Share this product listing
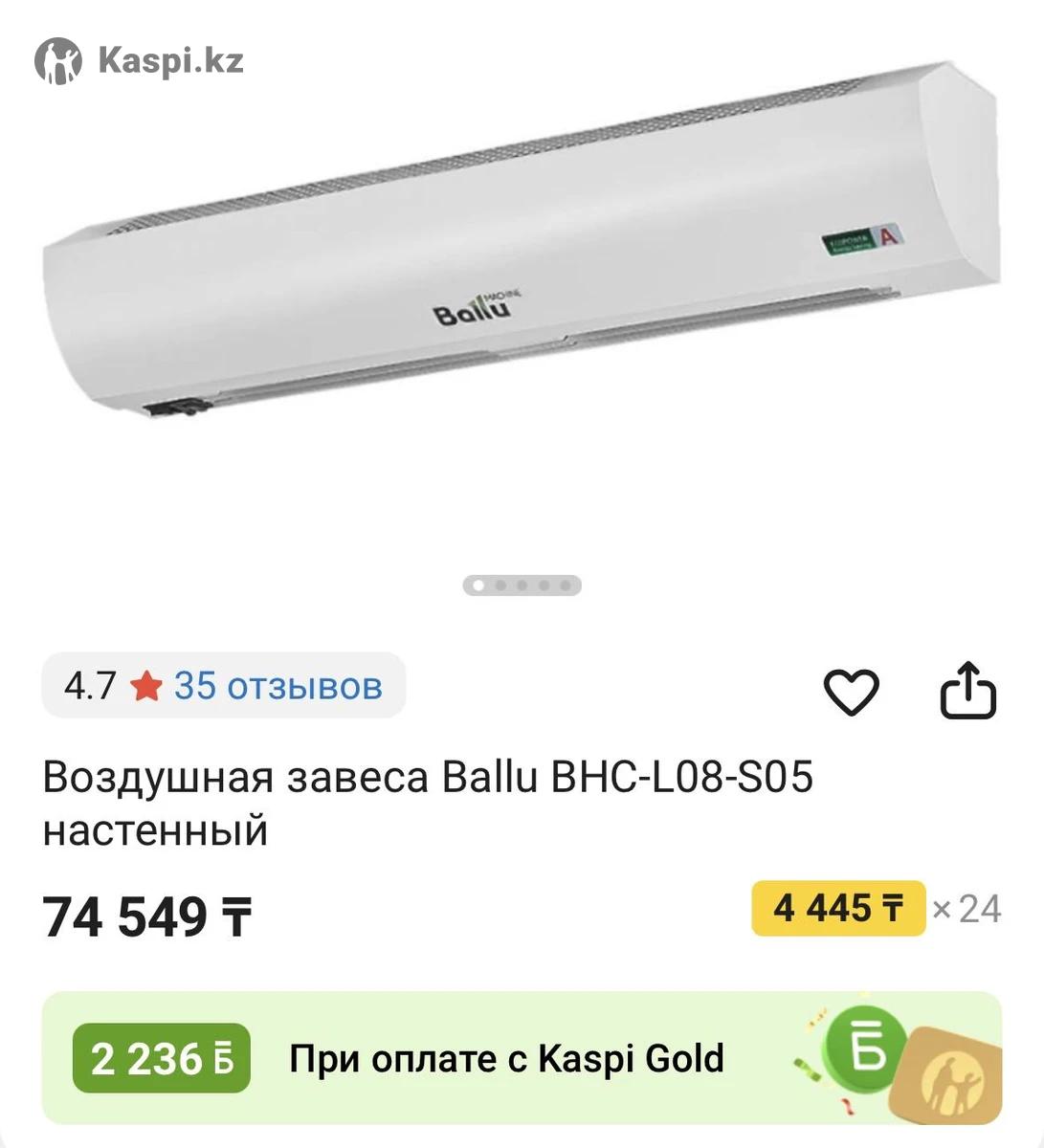This screenshot has height=1148, width=1044. (967, 690)
